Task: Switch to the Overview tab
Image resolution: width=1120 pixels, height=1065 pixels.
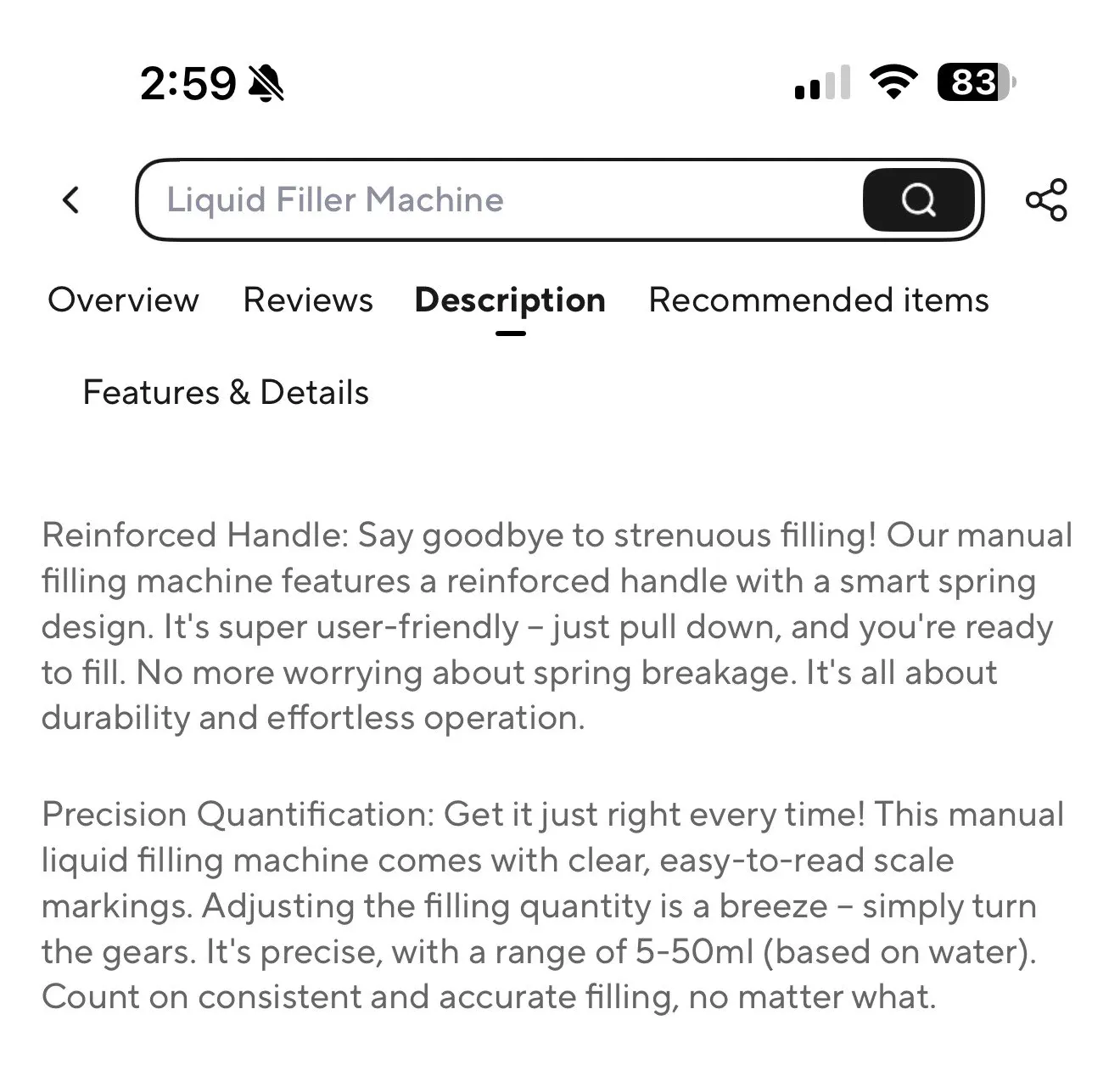Action: (x=123, y=300)
